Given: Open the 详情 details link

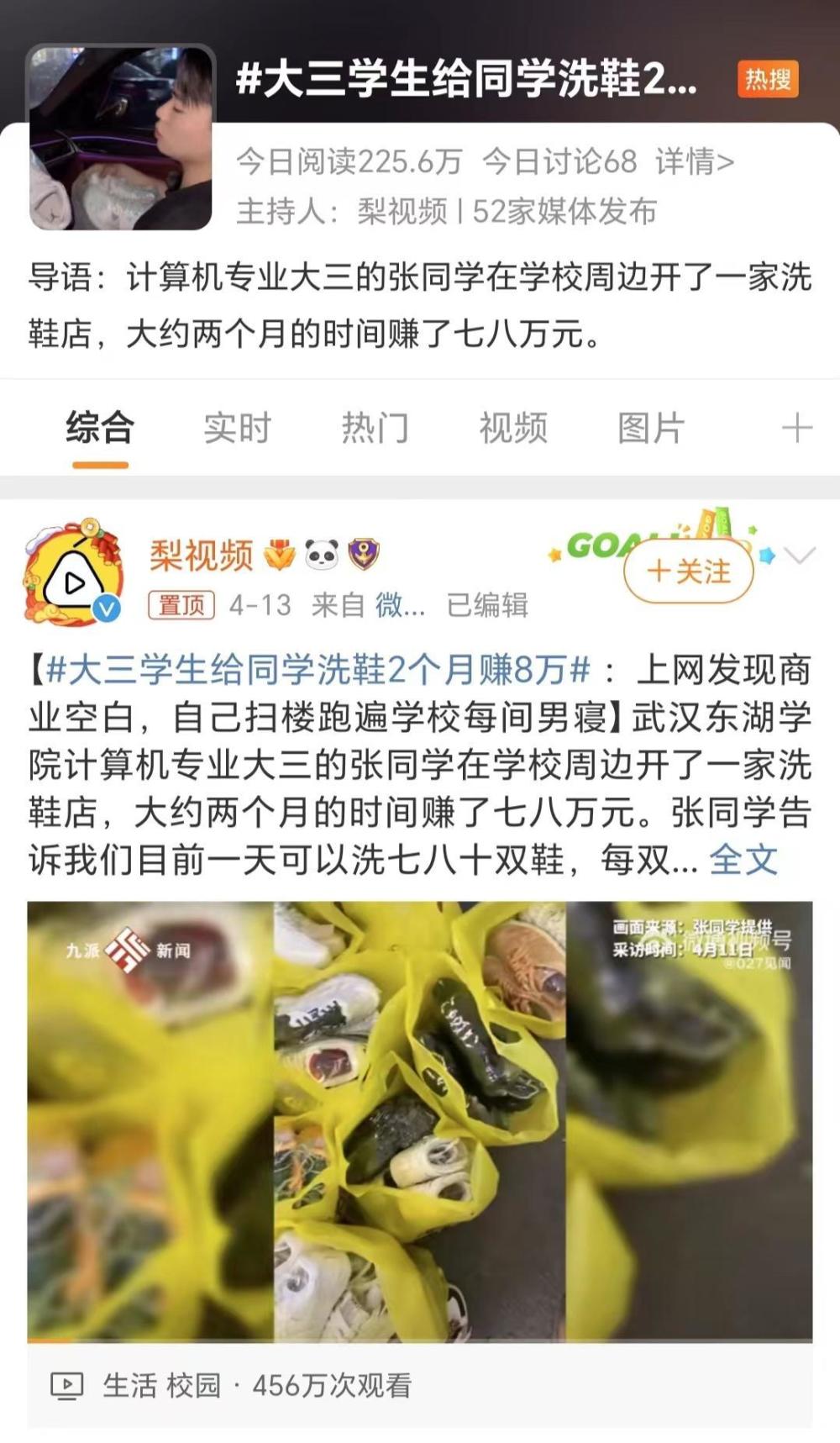Looking at the screenshot, I should (x=695, y=161).
